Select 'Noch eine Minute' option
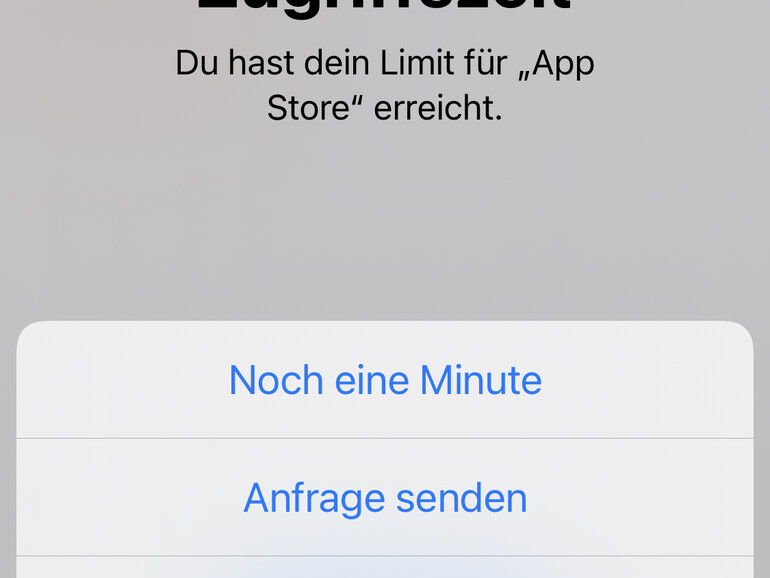The height and width of the screenshot is (578, 770). [385, 381]
